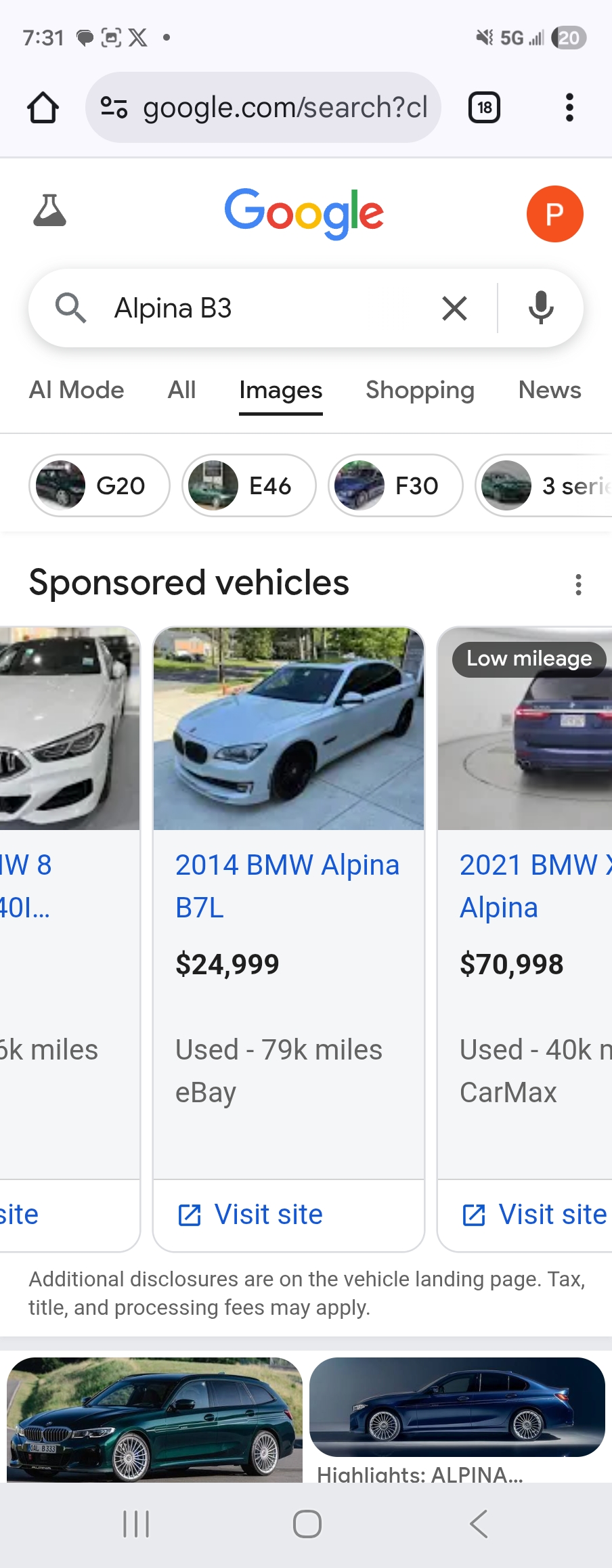Switch to AI Mode tab
The height and width of the screenshot is (1568, 612).
(76, 390)
